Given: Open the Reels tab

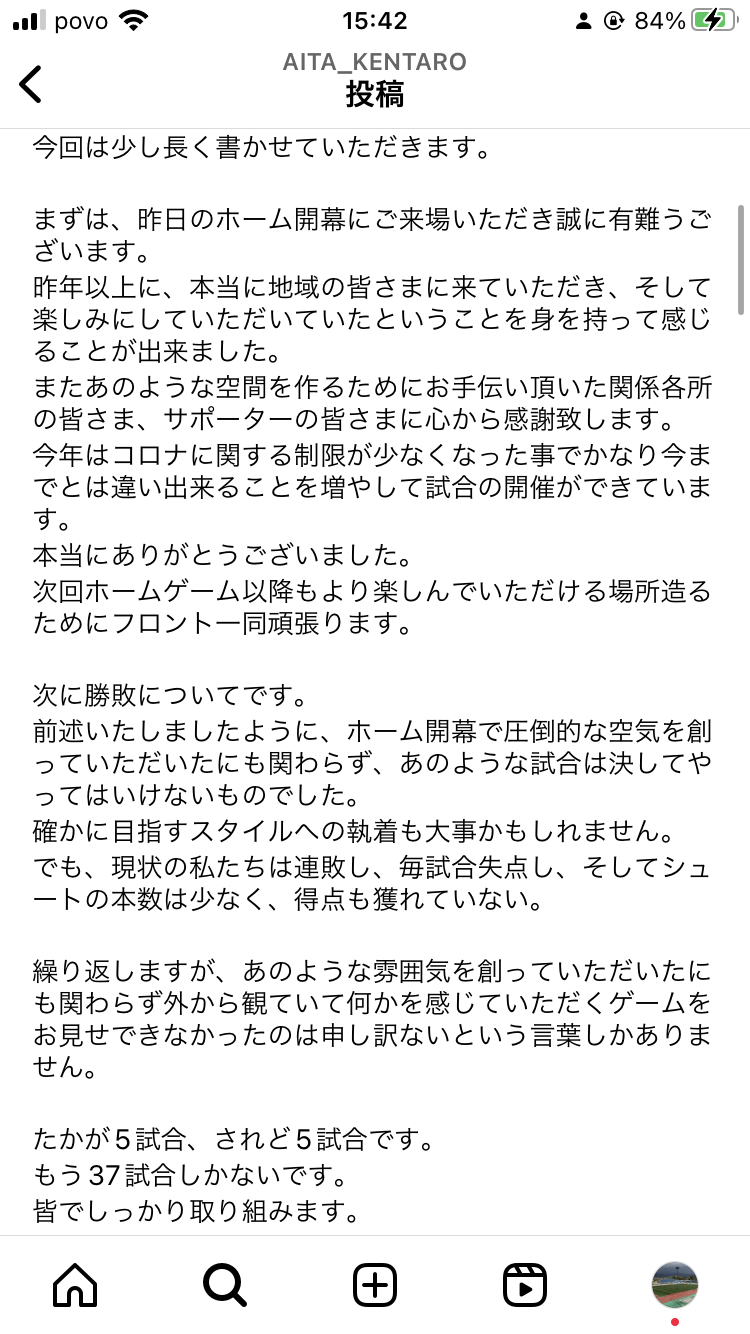Looking at the screenshot, I should [x=525, y=1285].
